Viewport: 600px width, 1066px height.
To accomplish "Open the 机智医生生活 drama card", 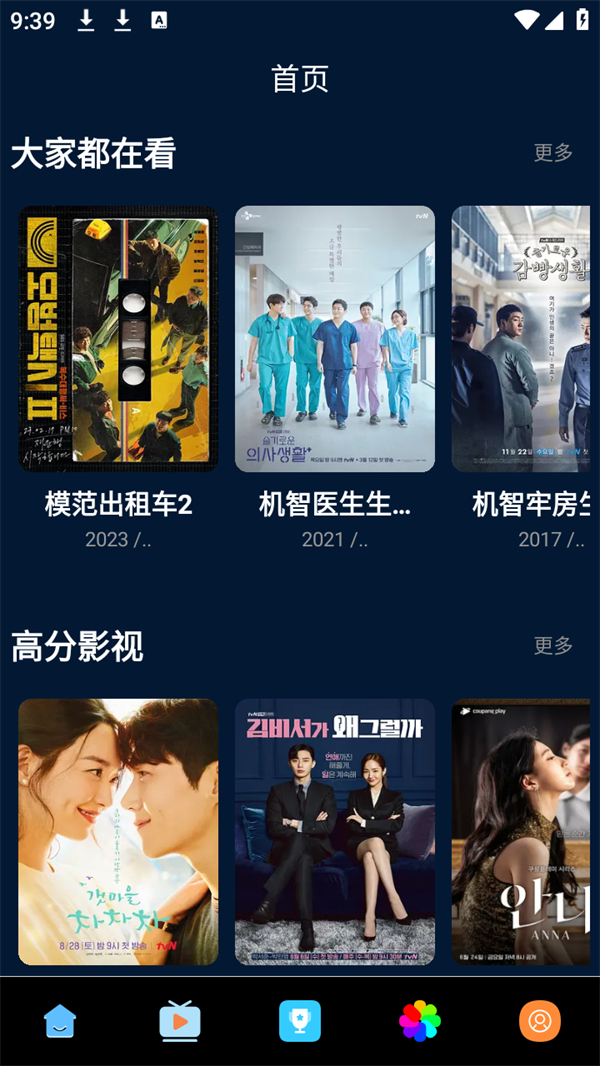I will [335, 339].
